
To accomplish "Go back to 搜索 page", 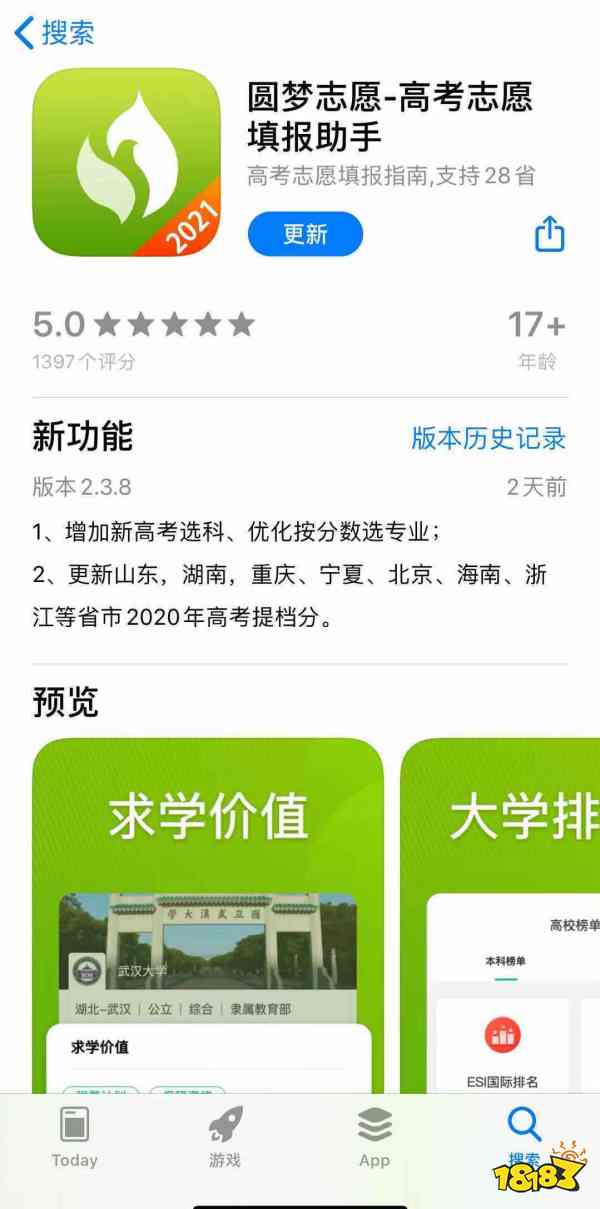I will point(55,33).
